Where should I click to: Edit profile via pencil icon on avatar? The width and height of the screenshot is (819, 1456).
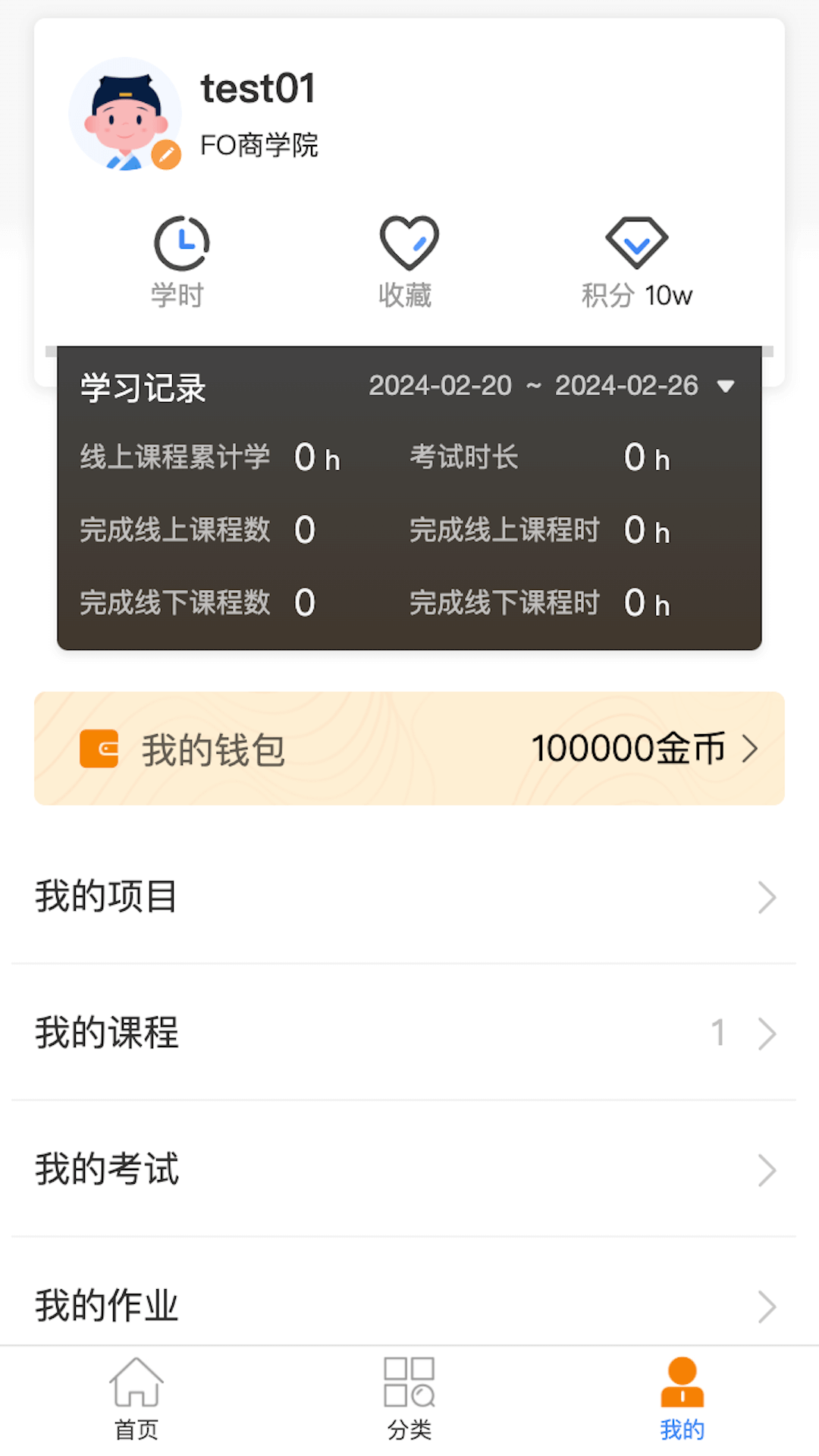coord(166,154)
